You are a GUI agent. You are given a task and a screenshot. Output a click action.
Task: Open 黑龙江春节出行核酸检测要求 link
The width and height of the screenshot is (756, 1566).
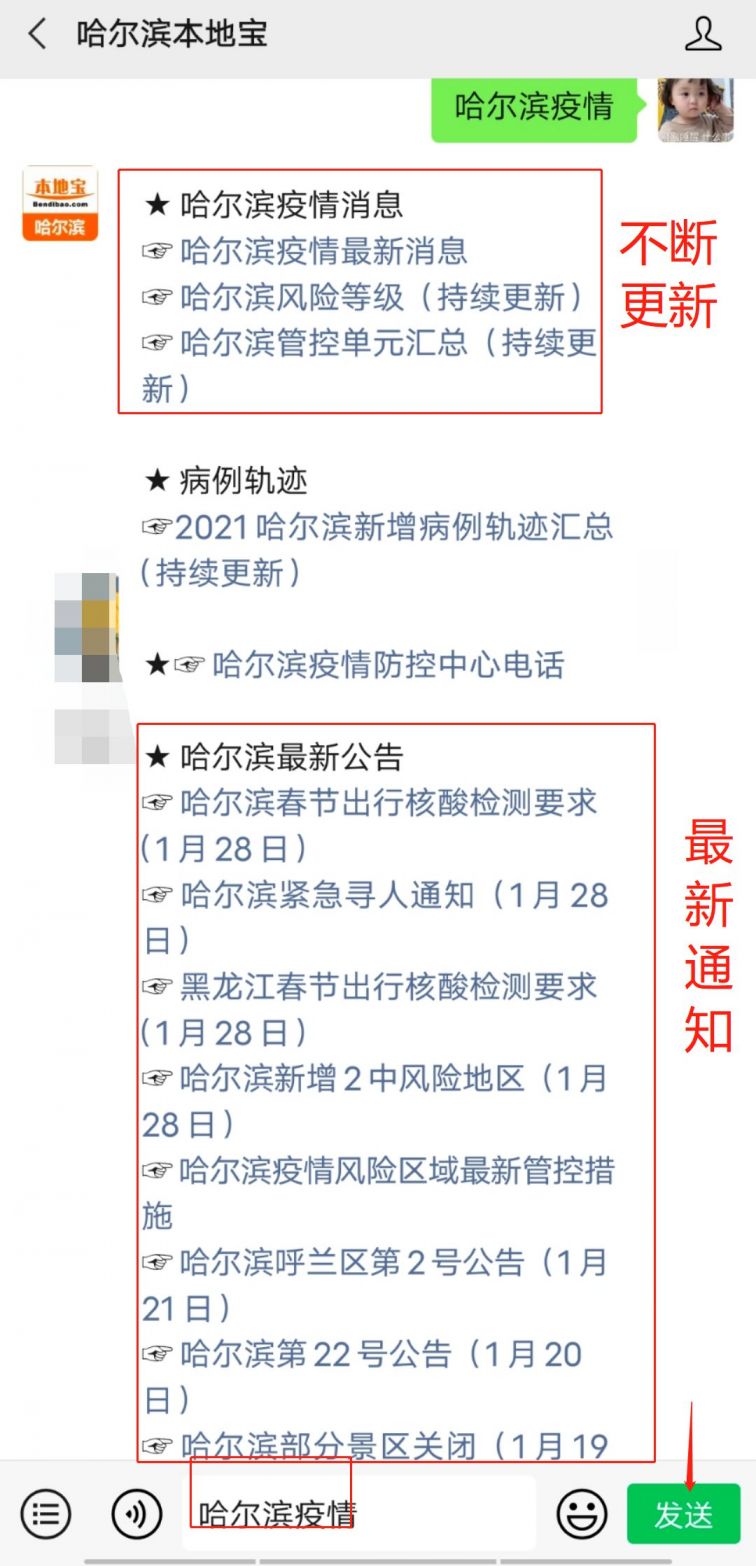click(x=388, y=987)
